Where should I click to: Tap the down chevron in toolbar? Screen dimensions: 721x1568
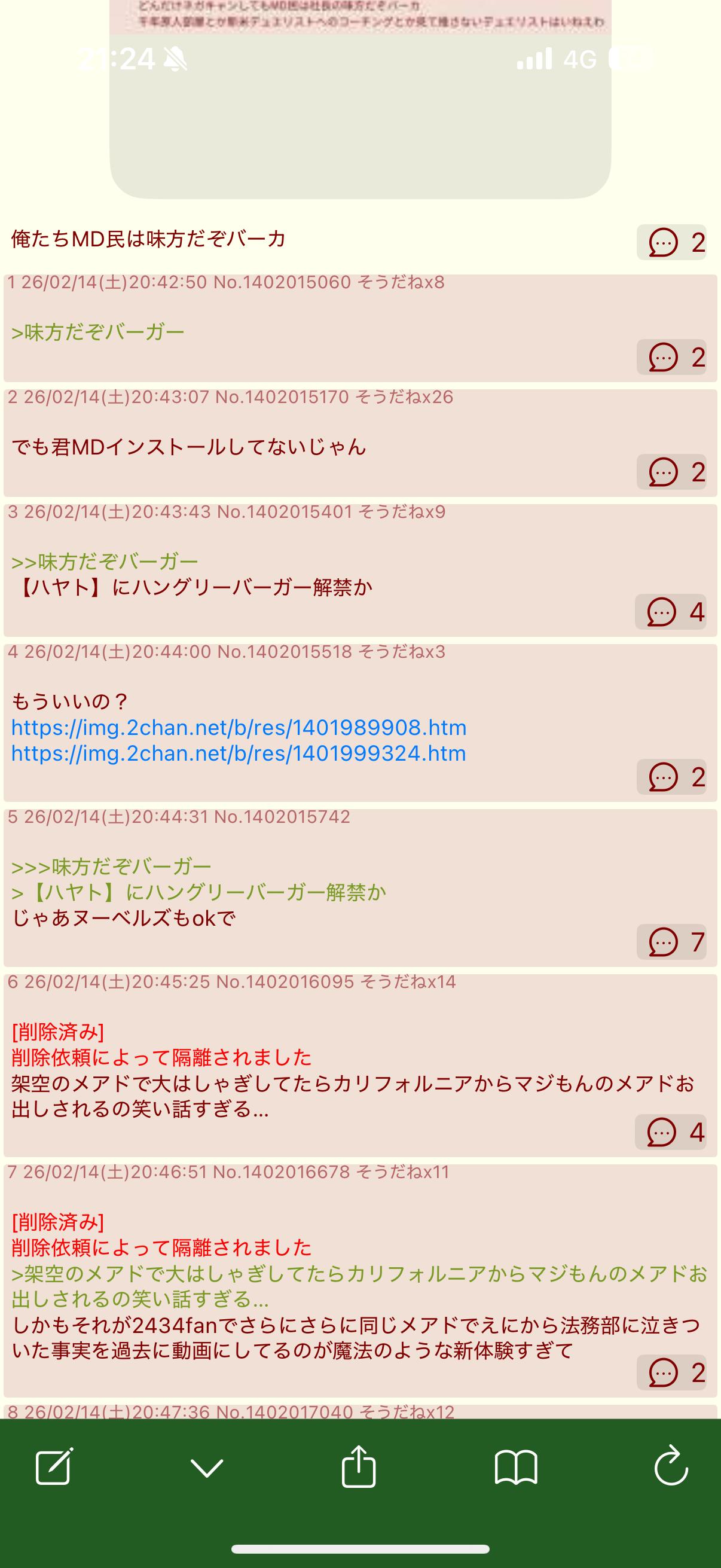[207, 1468]
